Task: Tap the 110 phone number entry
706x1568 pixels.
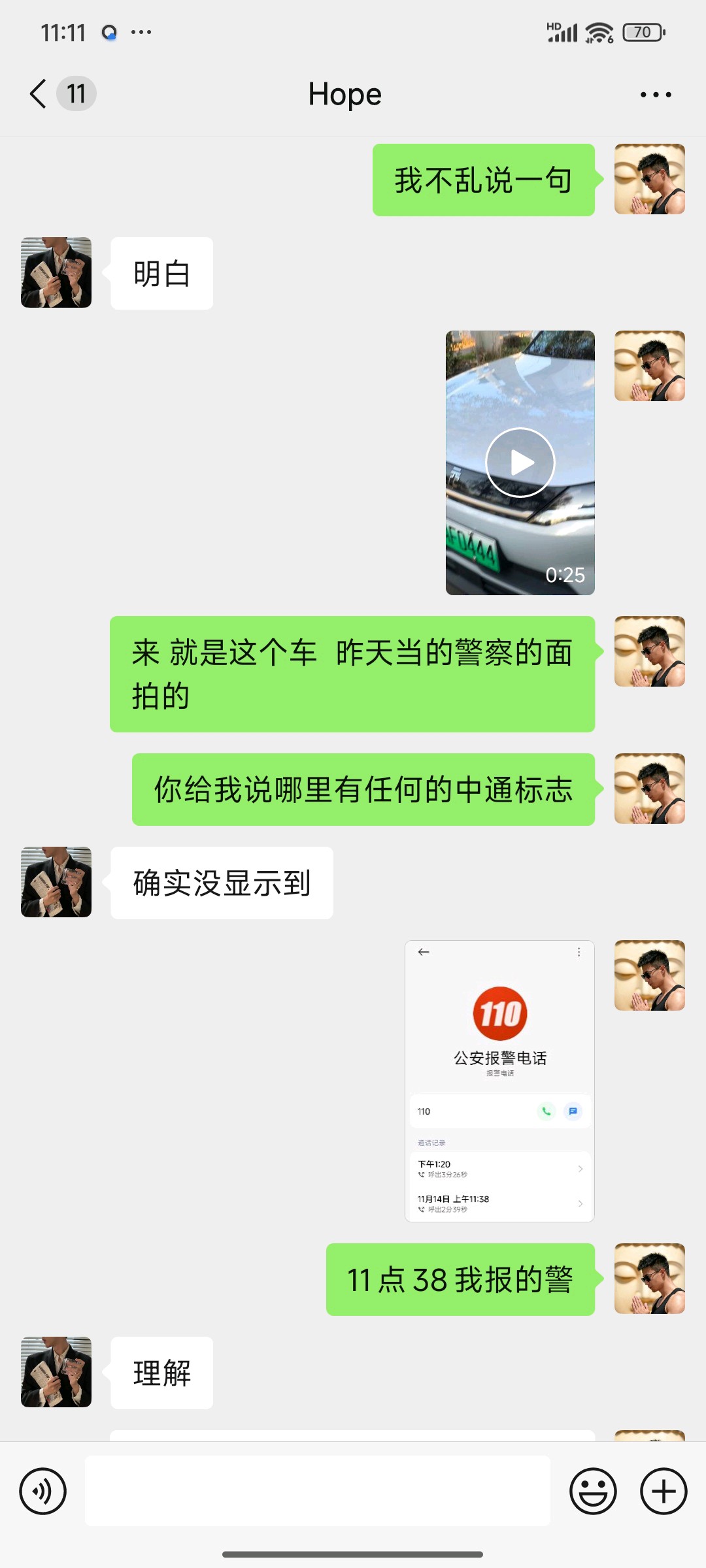Action: click(458, 1111)
